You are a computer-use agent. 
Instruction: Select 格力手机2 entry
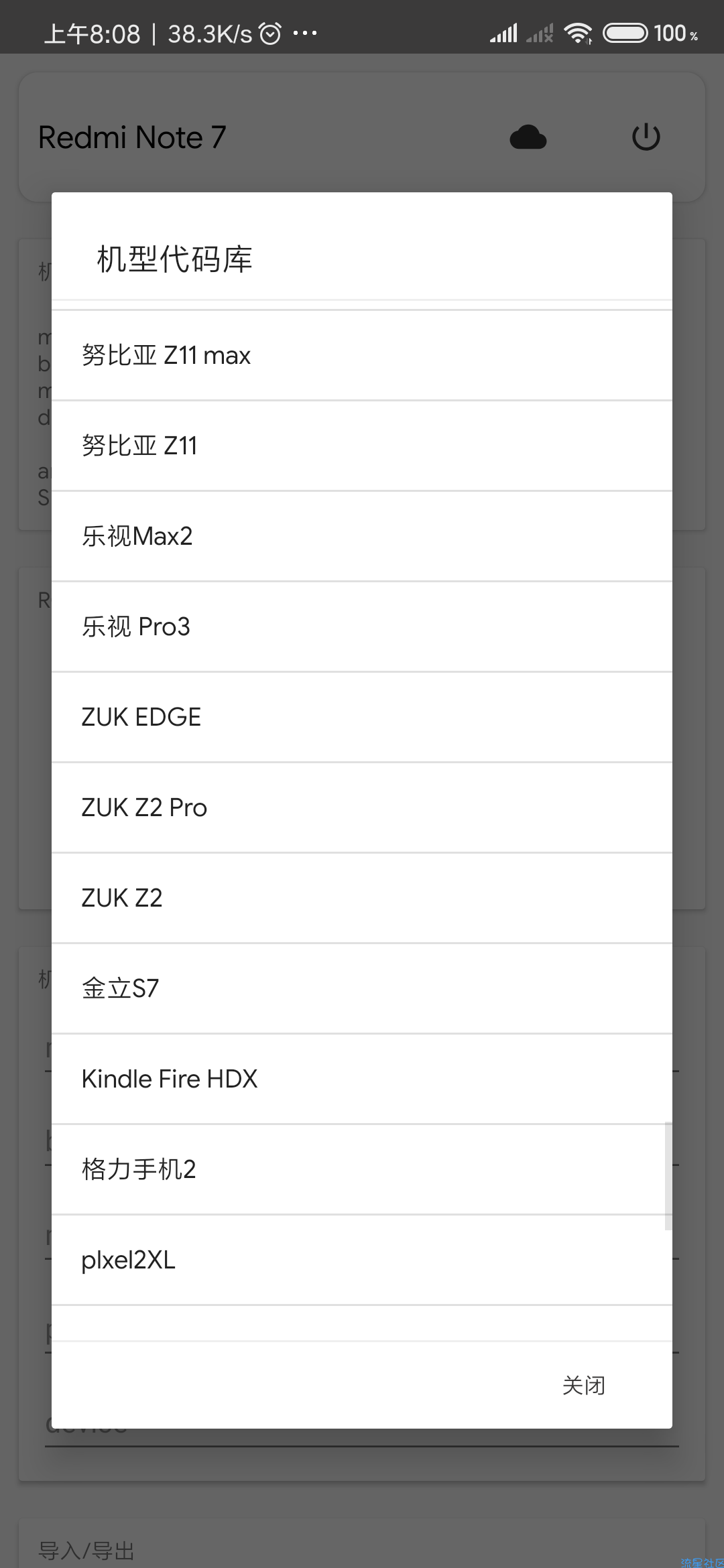pos(362,1169)
